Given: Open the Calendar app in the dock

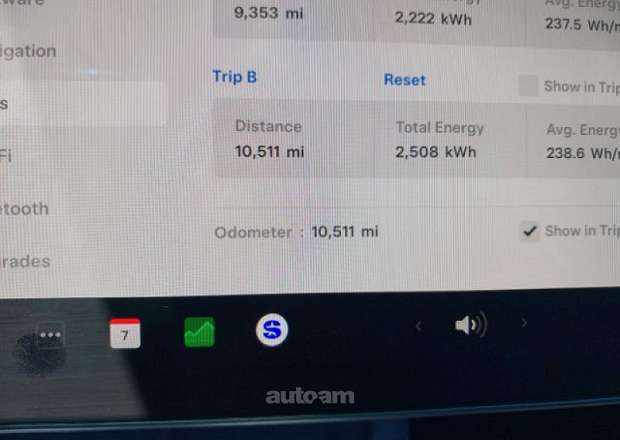Looking at the screenshot, I should [125, 332].
